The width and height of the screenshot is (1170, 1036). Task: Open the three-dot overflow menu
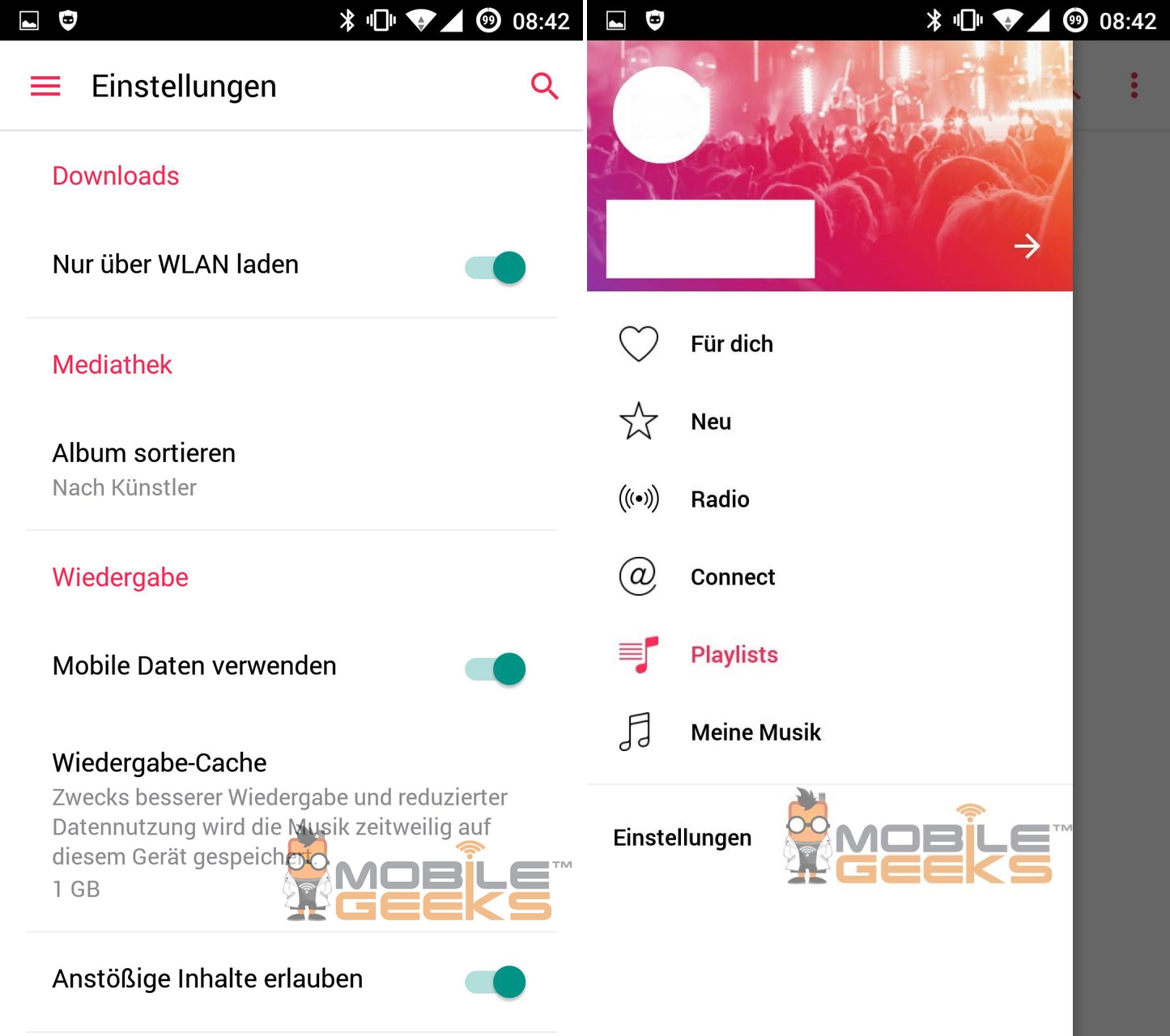[1134, 86]
